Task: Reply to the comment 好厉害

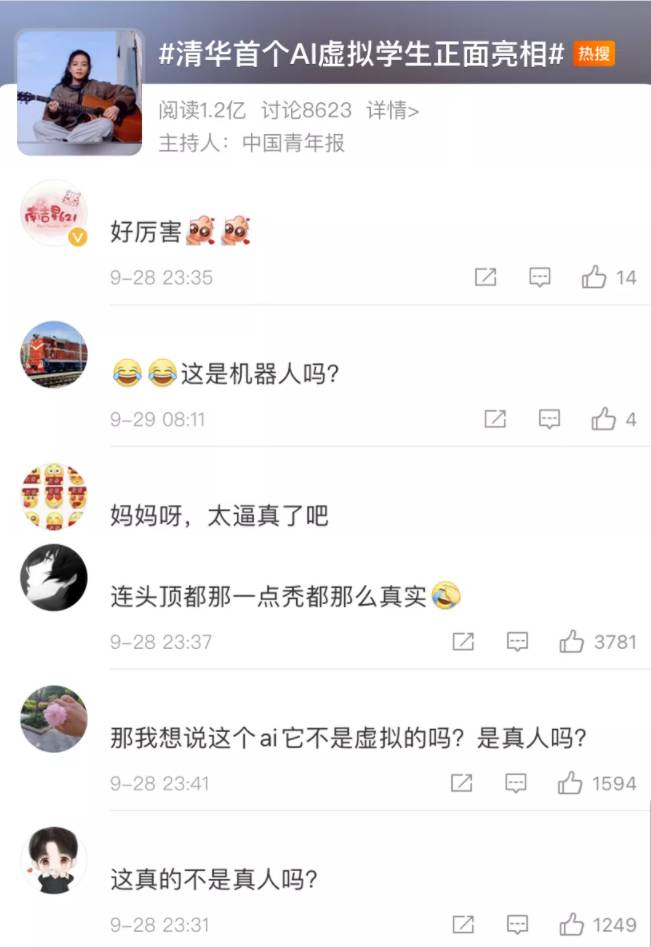Action: pos(540,277)
